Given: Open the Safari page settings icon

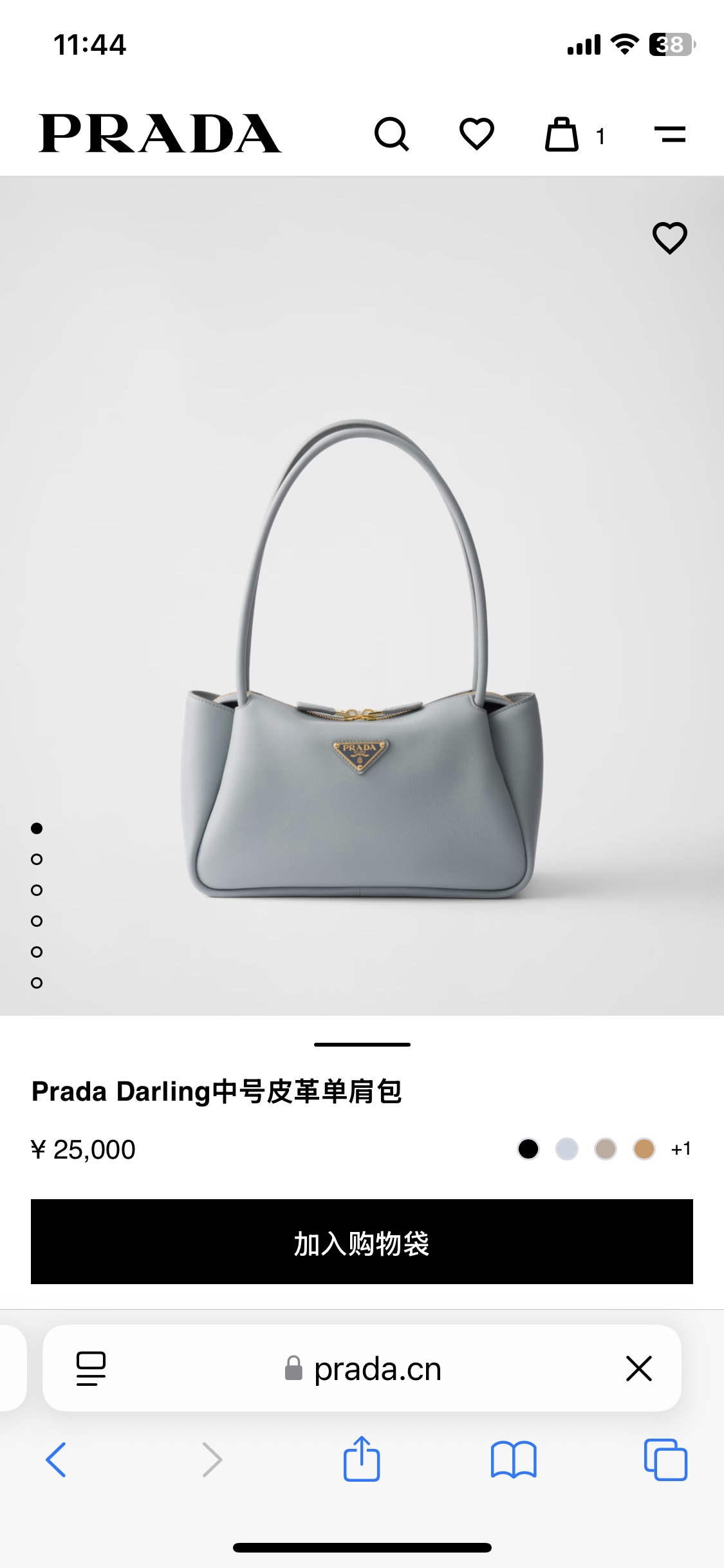Looking at the screenshot, I should [x=91, y=1368].
